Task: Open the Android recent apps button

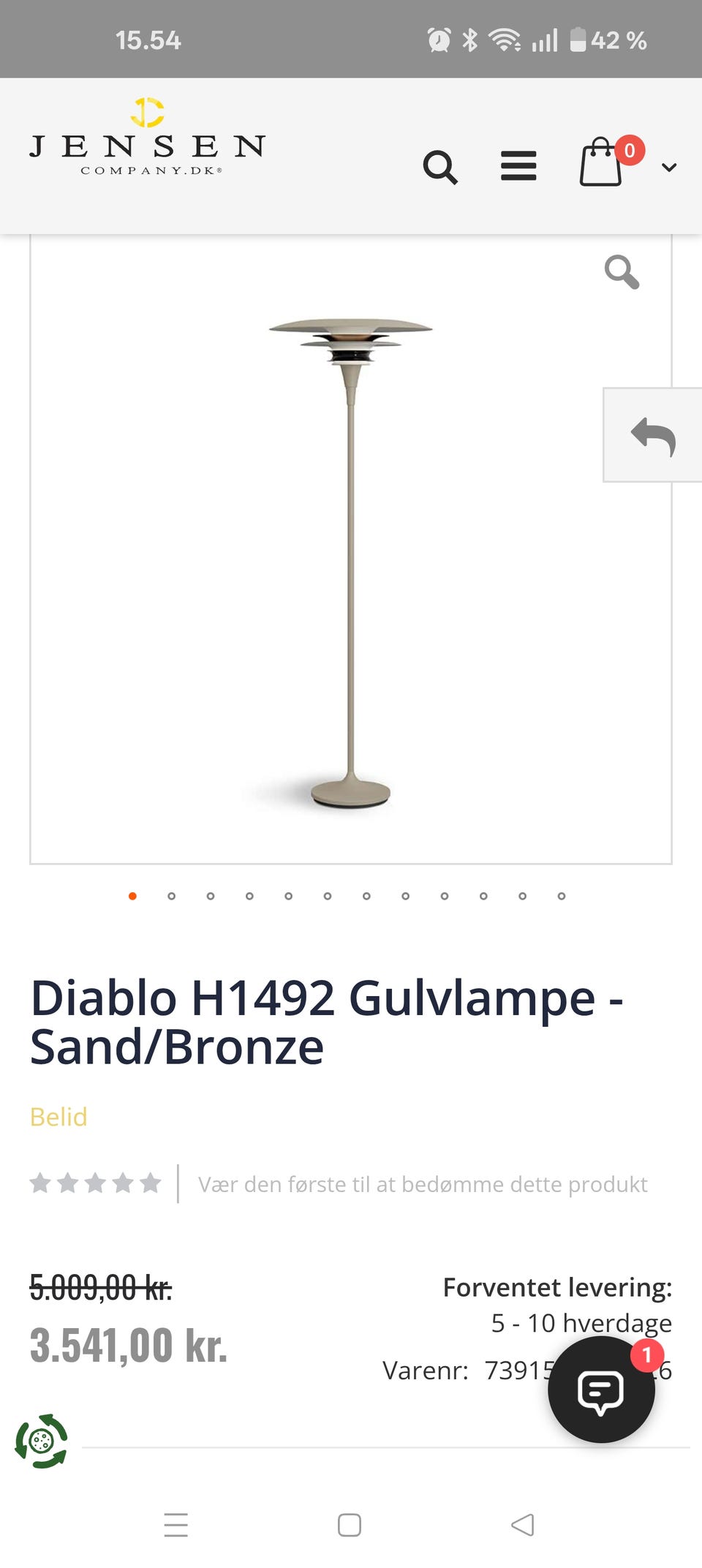Action: 175,1526
